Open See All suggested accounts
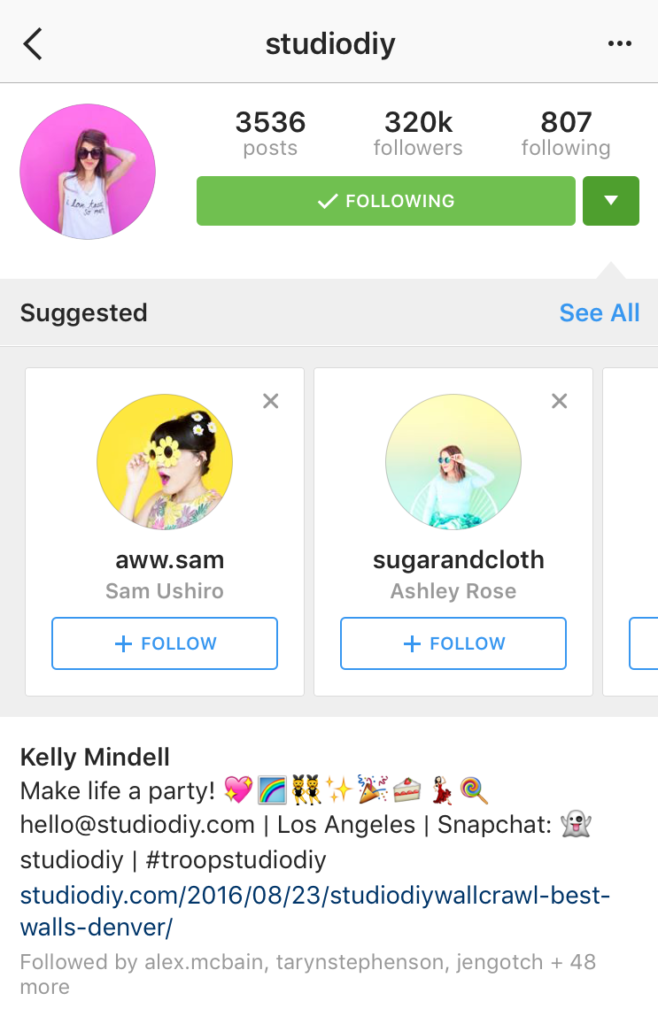This screenshot has width=658, height=1024. click(599, 313)
